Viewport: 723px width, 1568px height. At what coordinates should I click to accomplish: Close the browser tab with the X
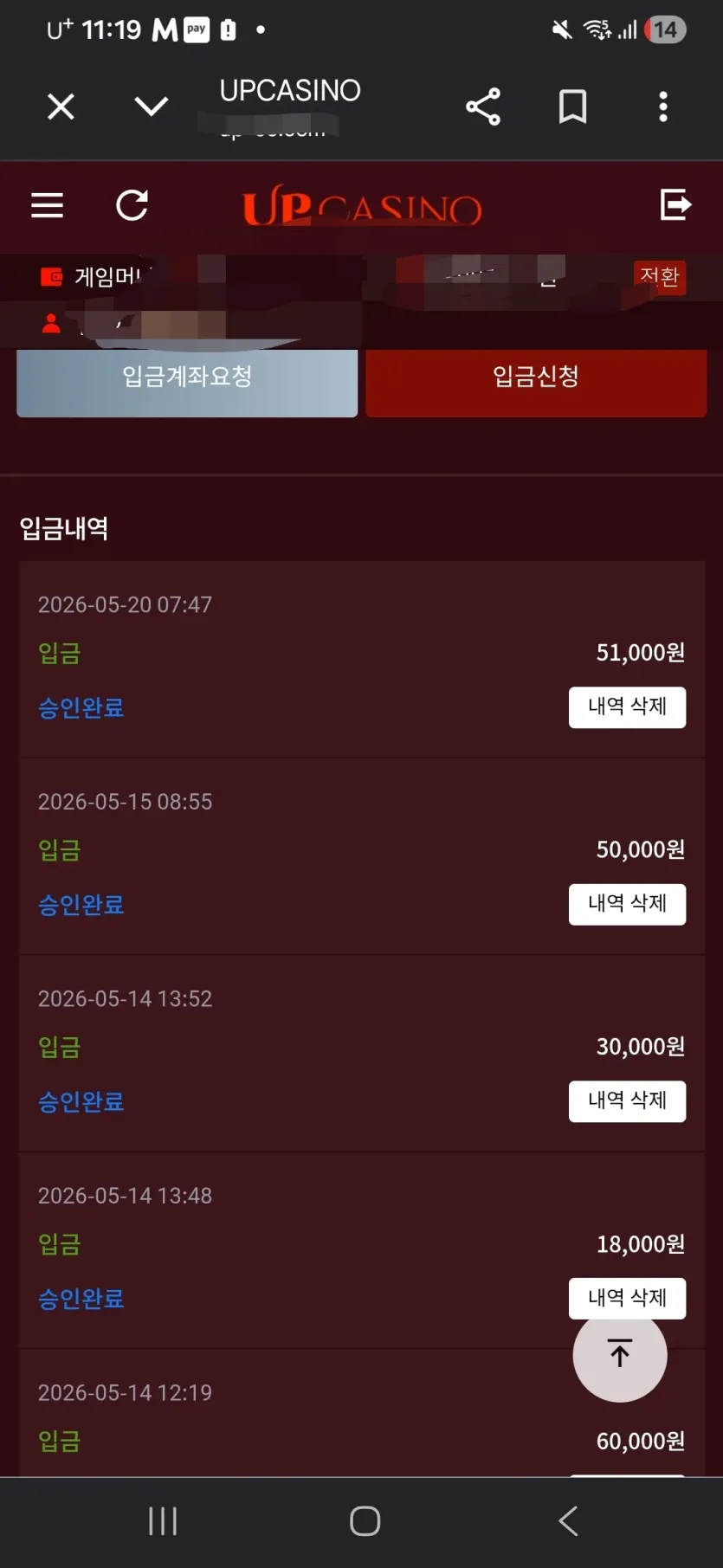point(61,106)
